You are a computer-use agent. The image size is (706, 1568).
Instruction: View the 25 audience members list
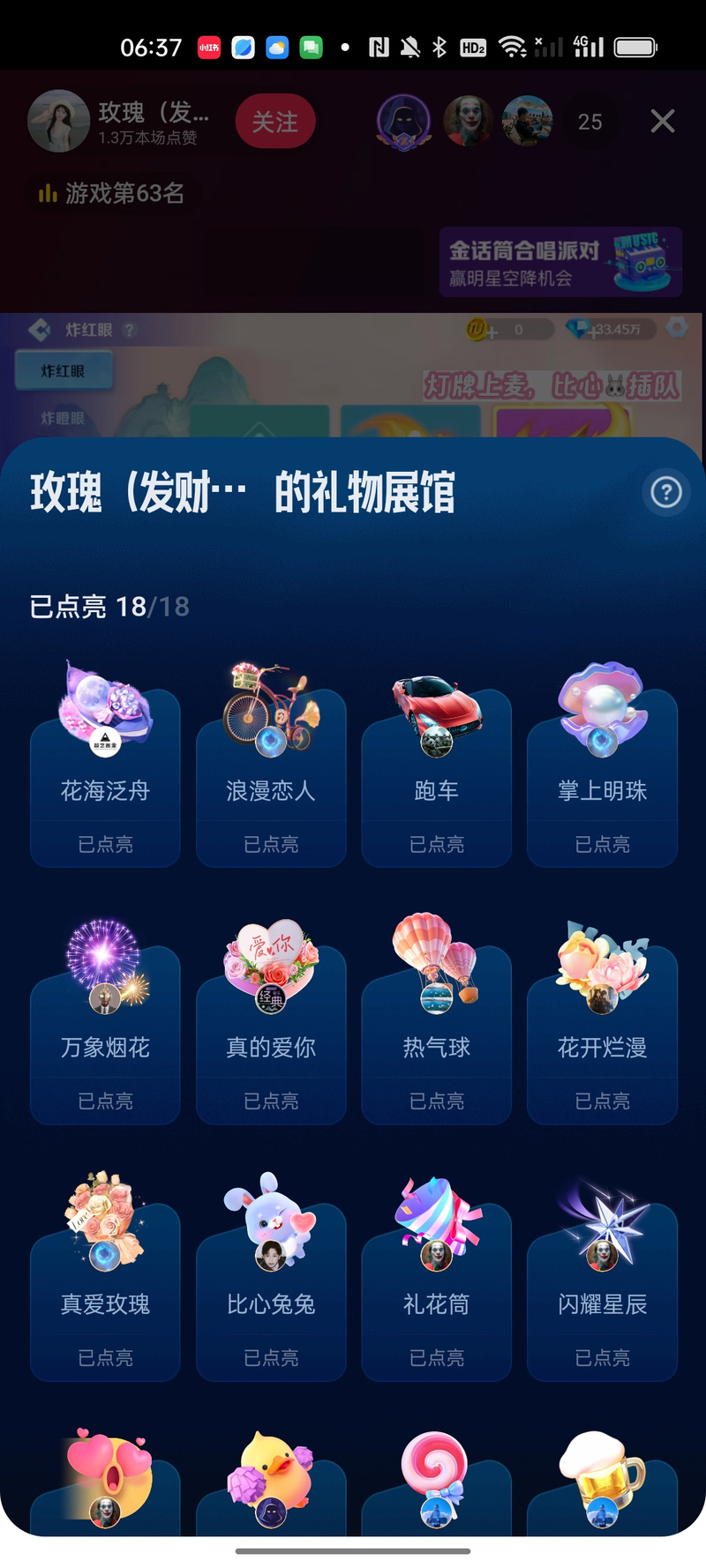590,122
